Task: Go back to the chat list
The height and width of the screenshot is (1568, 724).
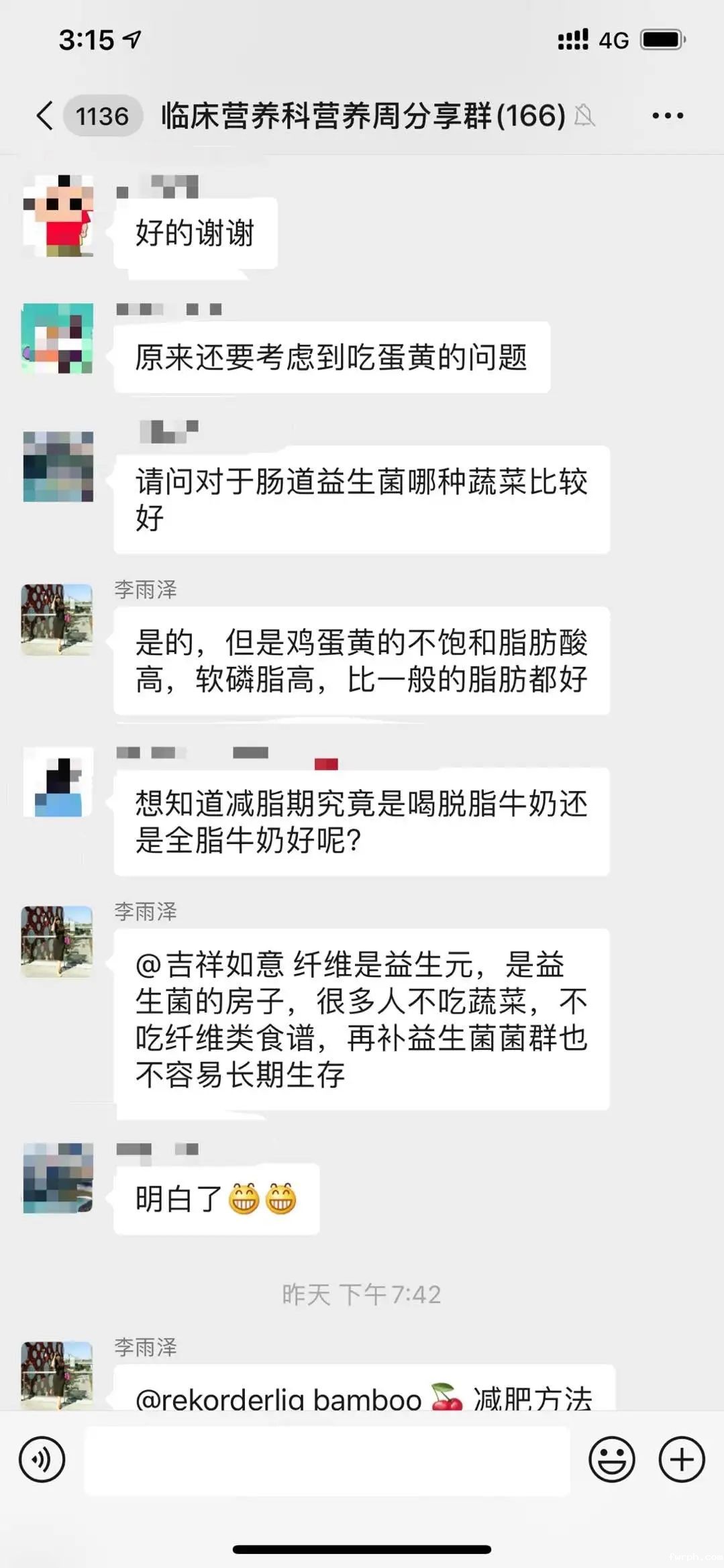Action: (x=44, y=115)
